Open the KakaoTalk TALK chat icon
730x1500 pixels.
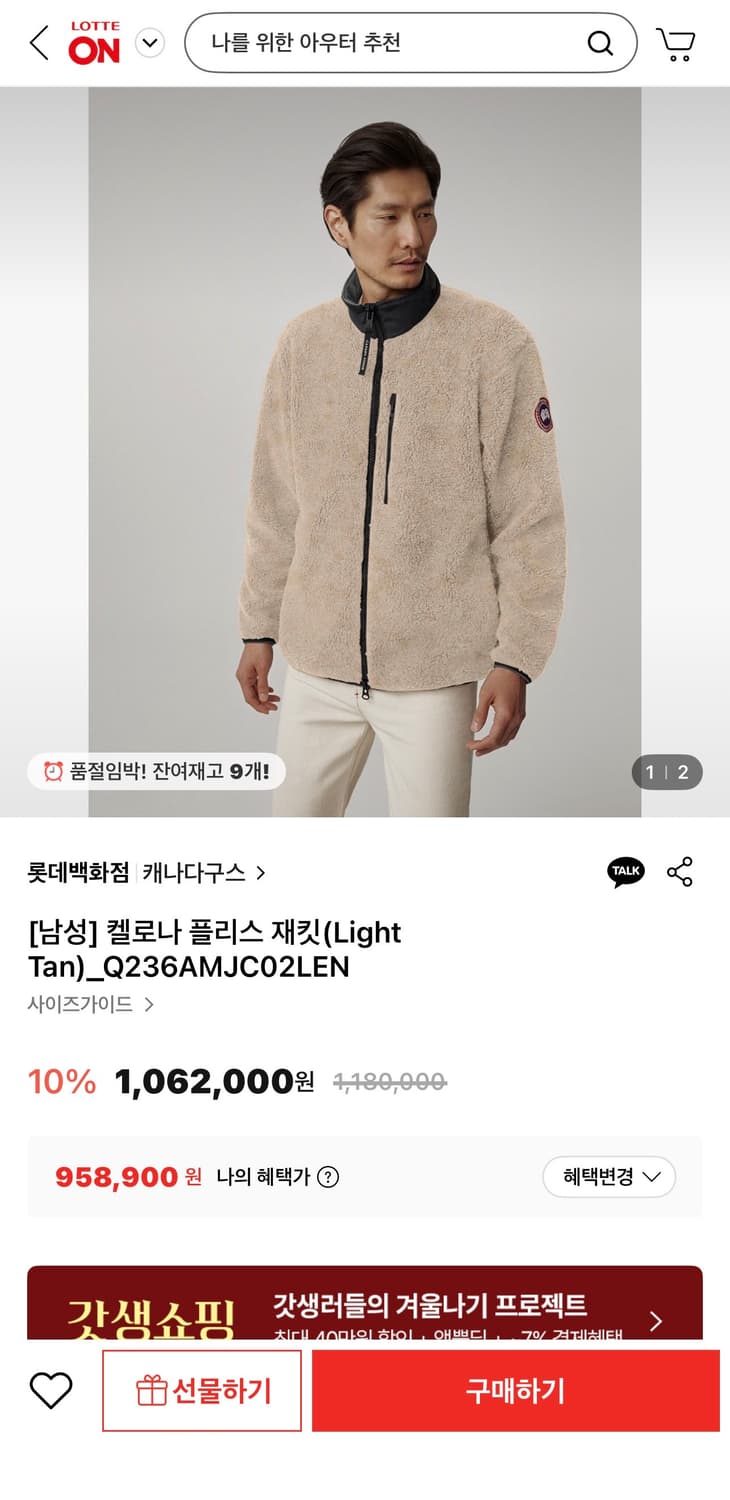click(x=625, y=871)
